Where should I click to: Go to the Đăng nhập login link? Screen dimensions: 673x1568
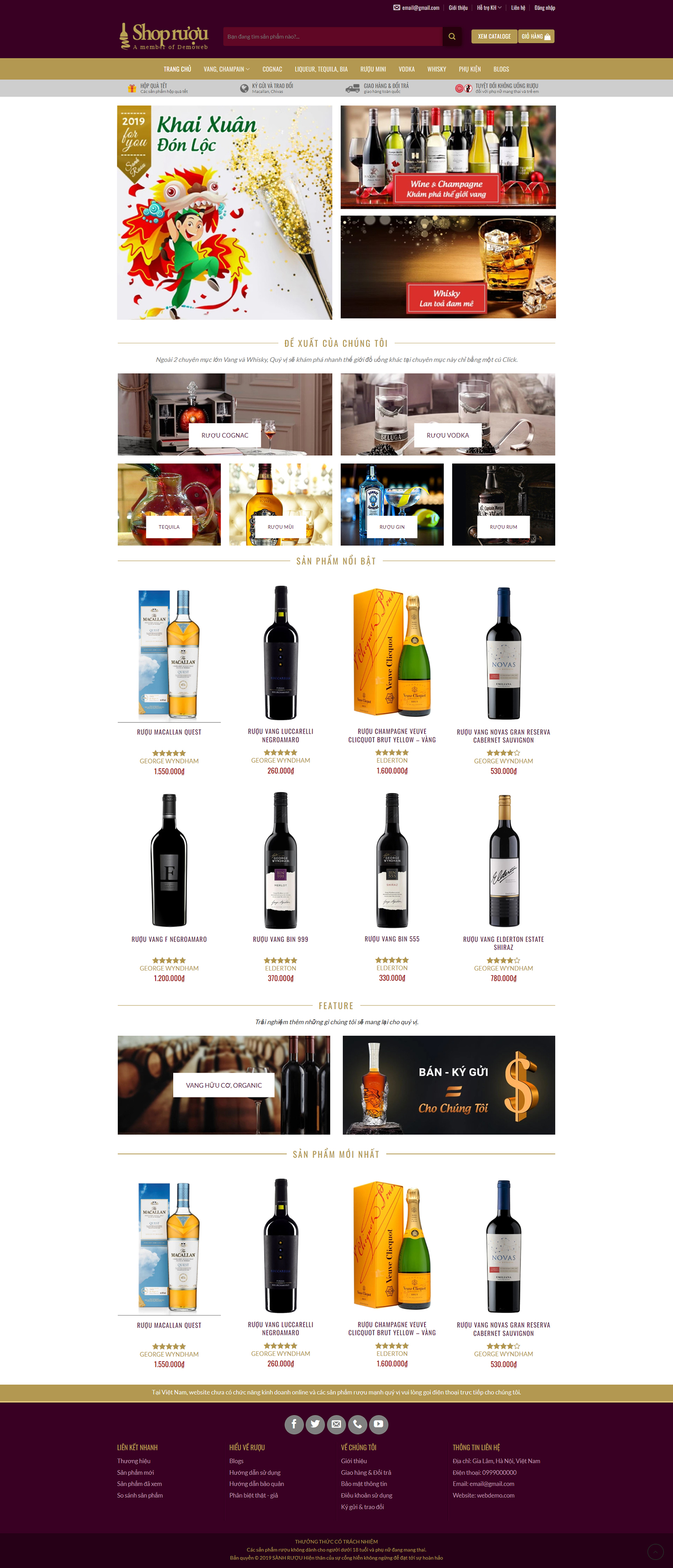(544, 8)
